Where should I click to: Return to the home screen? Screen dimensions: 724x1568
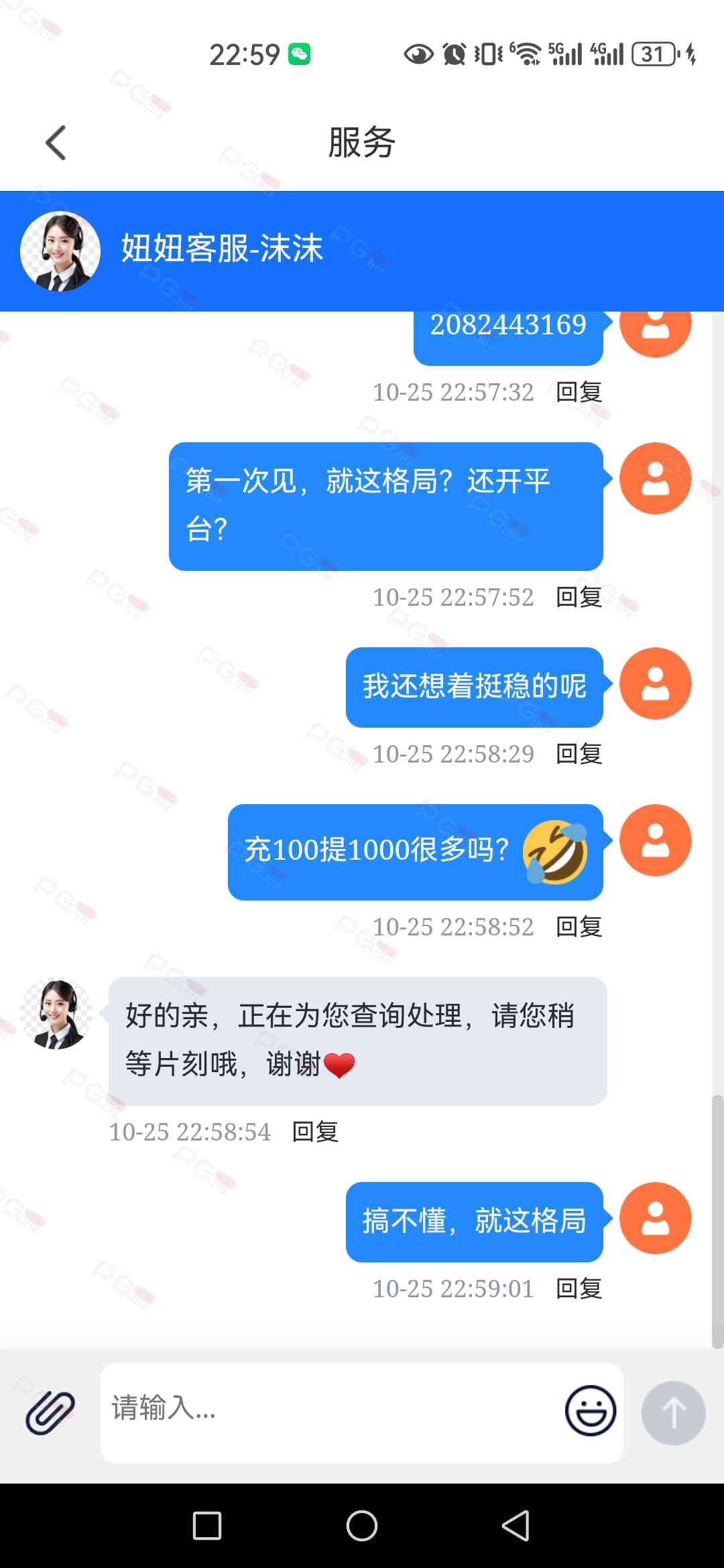point(362,1526)
